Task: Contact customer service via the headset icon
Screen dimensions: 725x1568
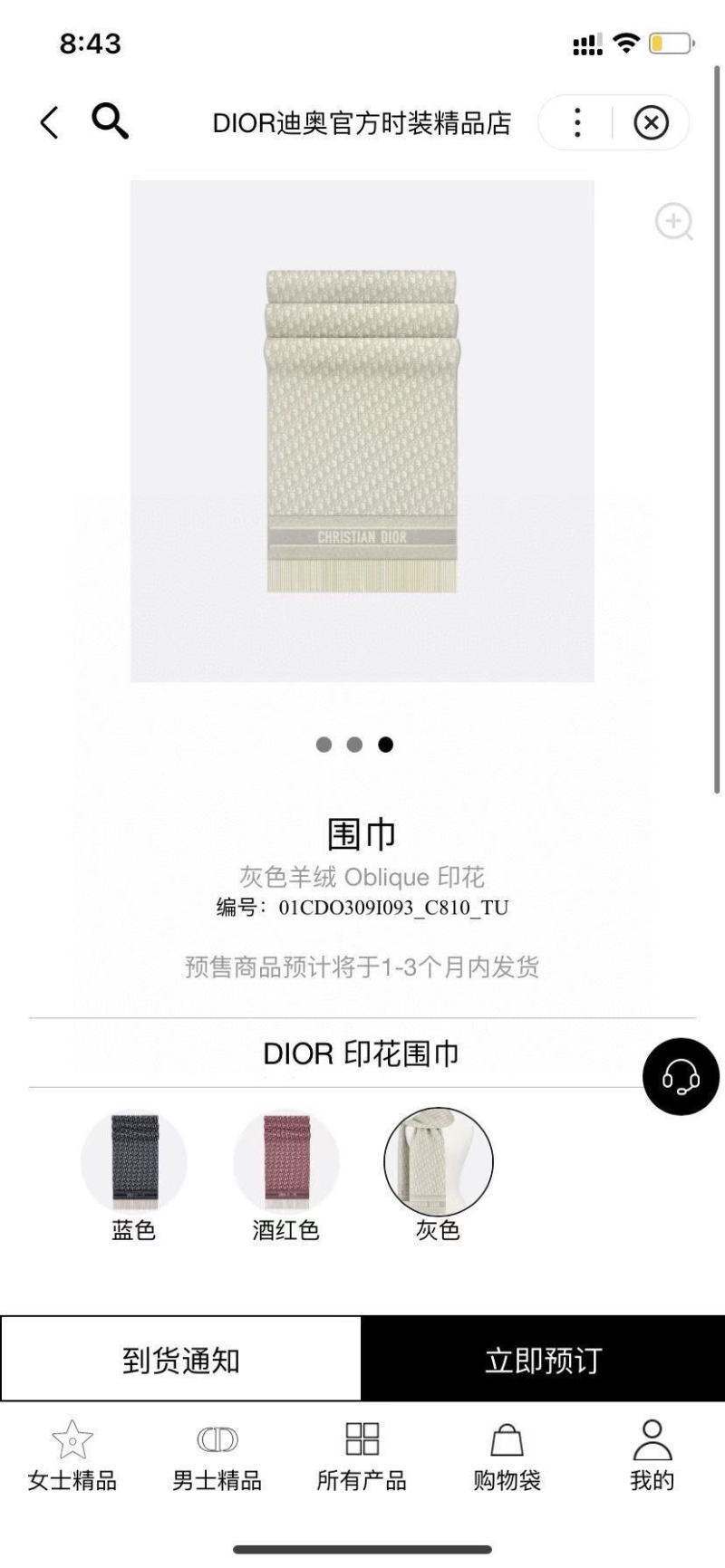Action: tap(681, 1078)
